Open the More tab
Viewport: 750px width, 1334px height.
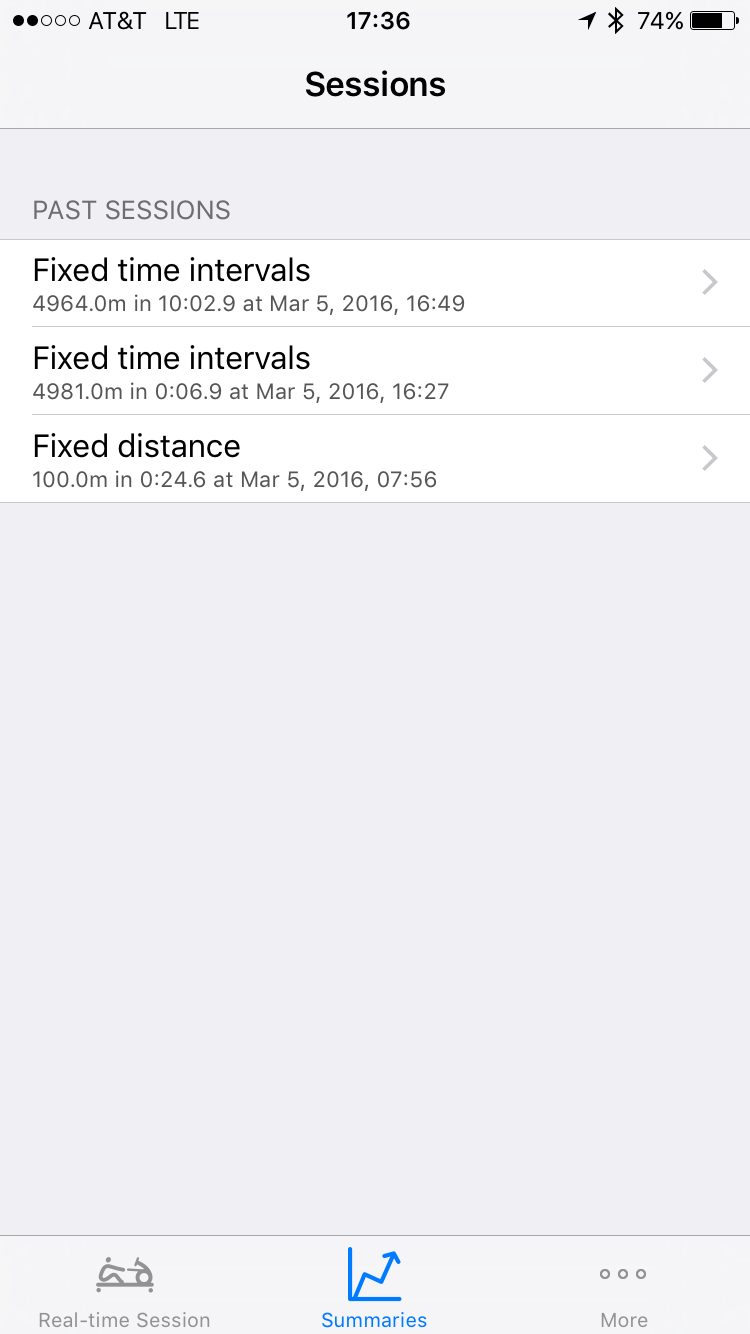click(624, 1290)
